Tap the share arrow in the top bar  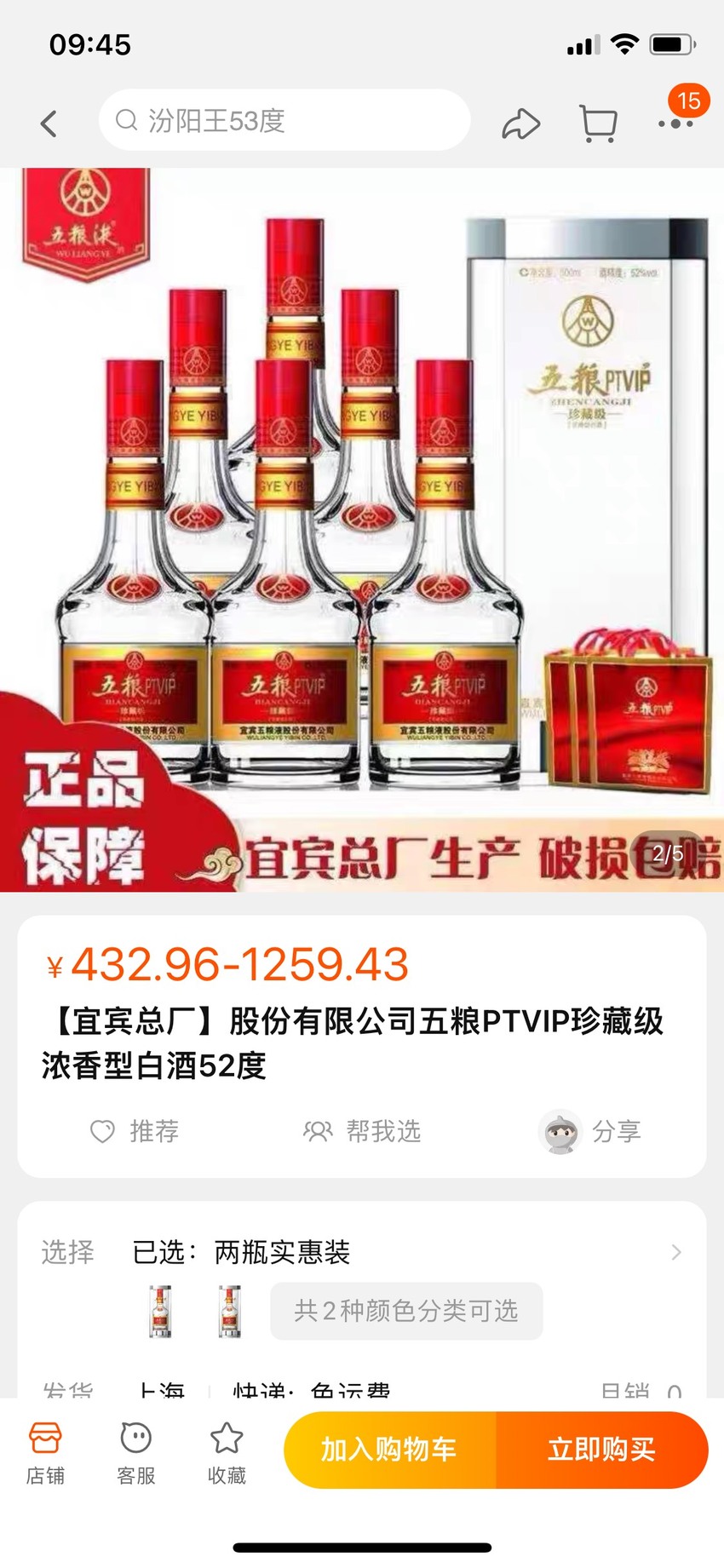pyautogui.click(x=520, y=123)
